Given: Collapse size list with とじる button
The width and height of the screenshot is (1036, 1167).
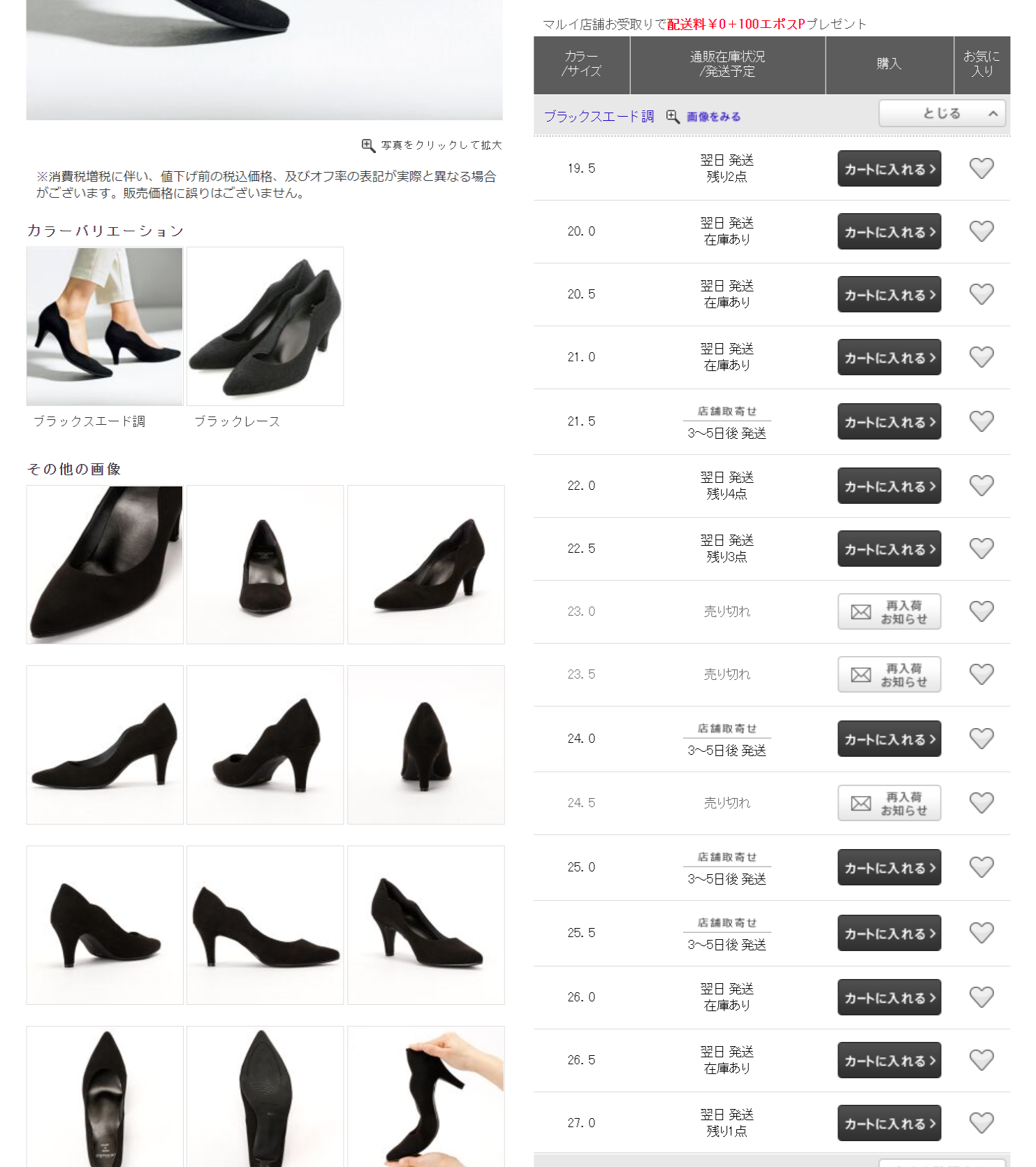Looking at the screenshot, I should (941, 113).
